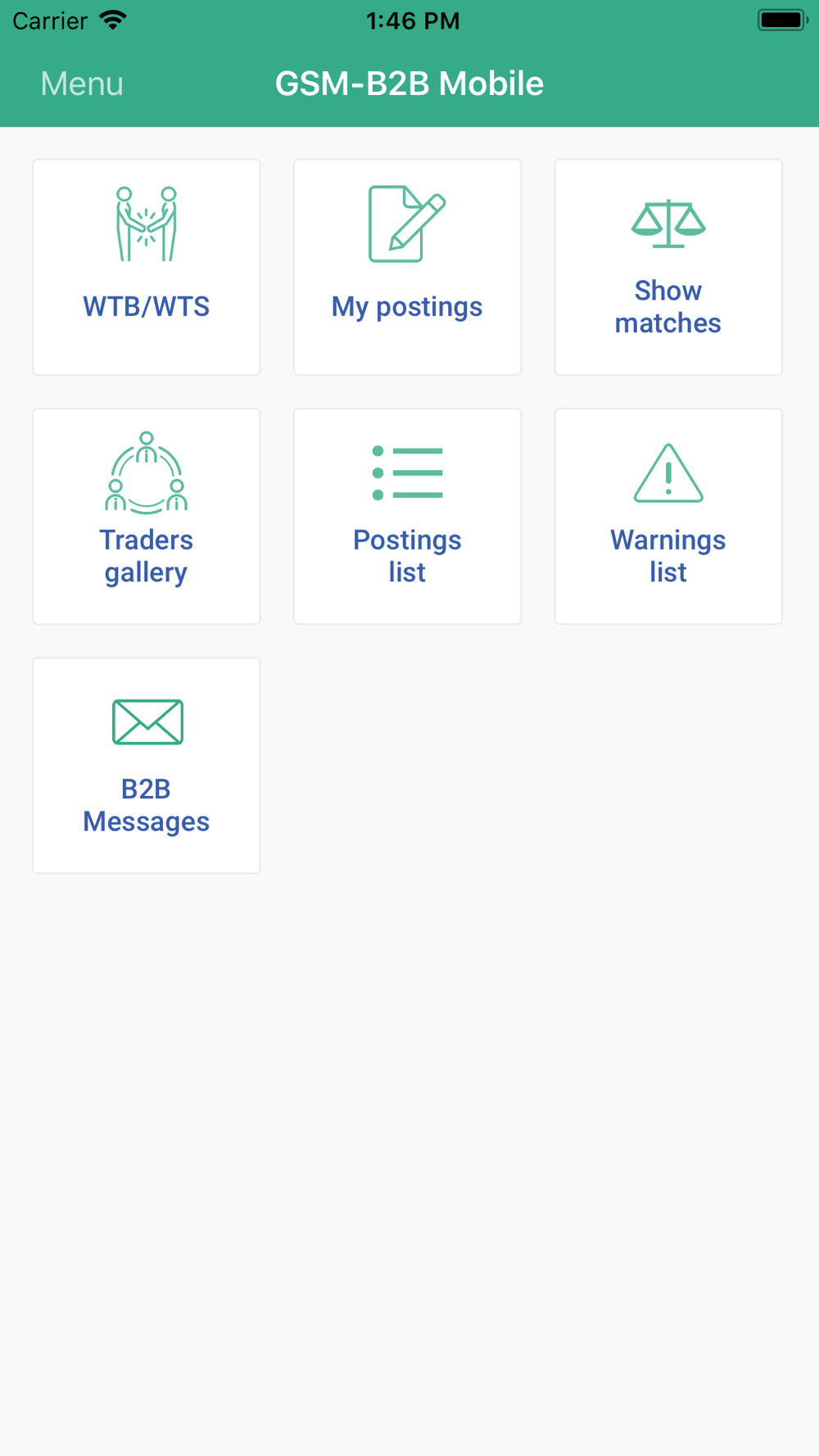Select the Show matches tile
The image size is (819, 1456).
[668, 267]
